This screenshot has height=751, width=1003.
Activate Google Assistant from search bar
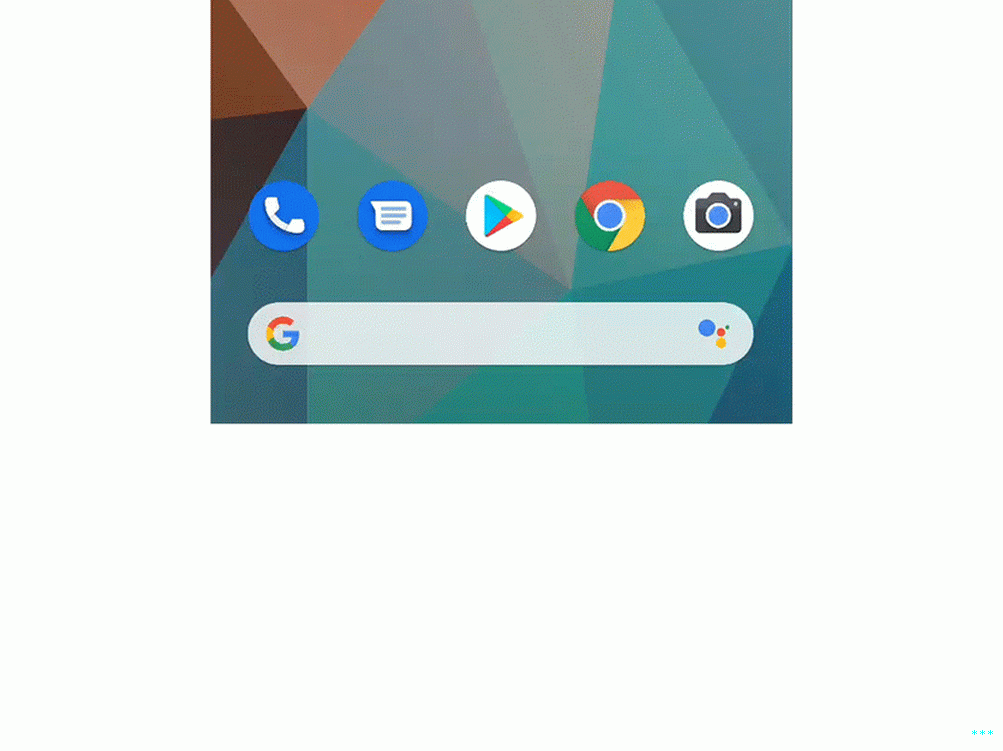click(x=714, y=334)
